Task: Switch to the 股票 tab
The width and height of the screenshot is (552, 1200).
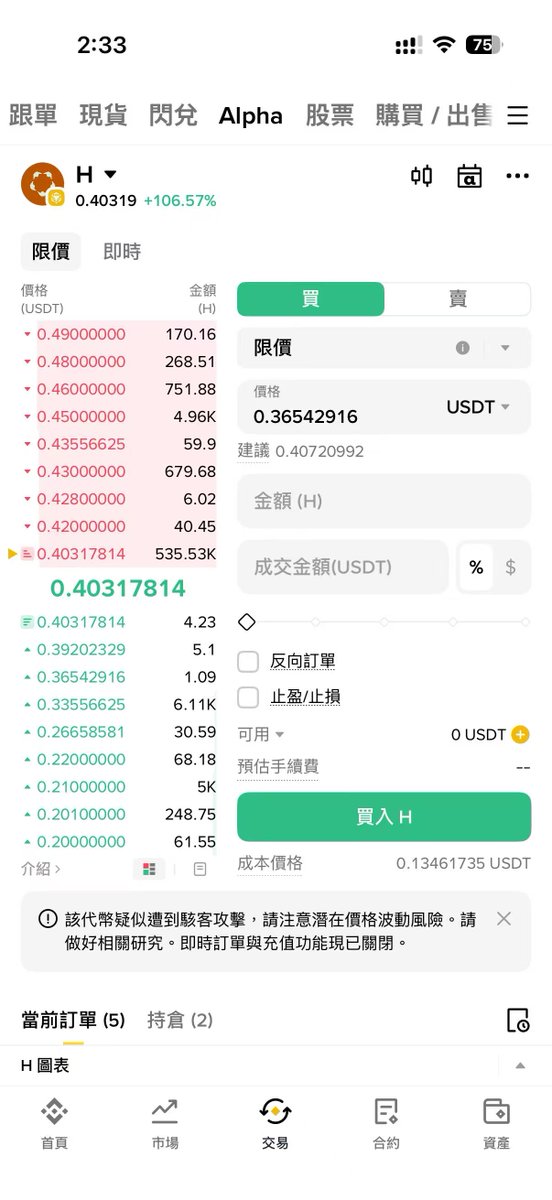Action: (x=330, y=116)
